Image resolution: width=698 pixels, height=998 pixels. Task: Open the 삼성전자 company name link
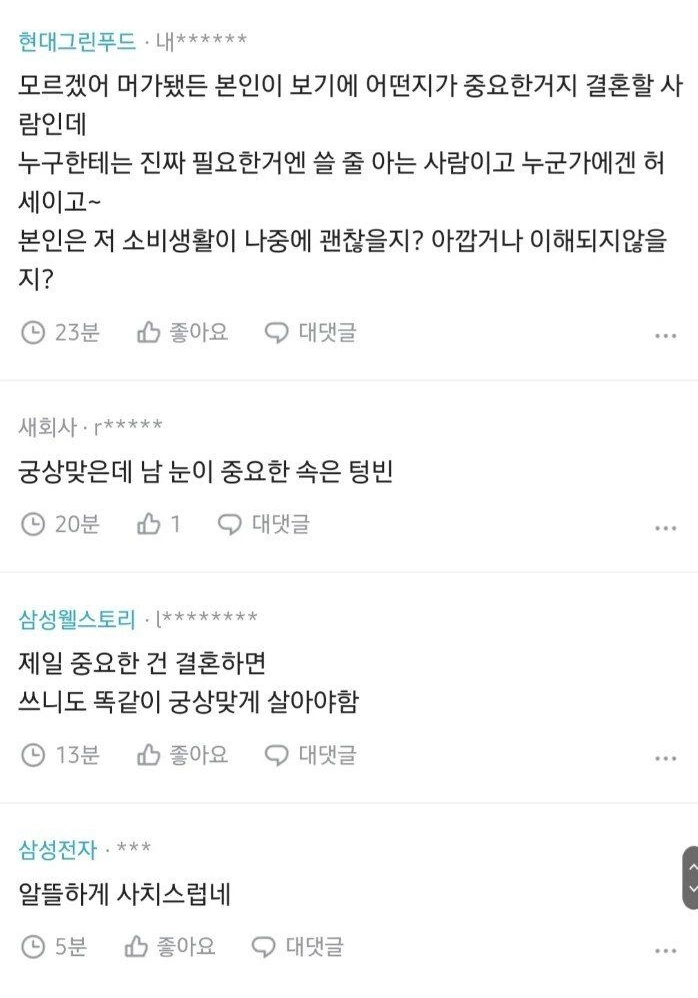point(58,849)
